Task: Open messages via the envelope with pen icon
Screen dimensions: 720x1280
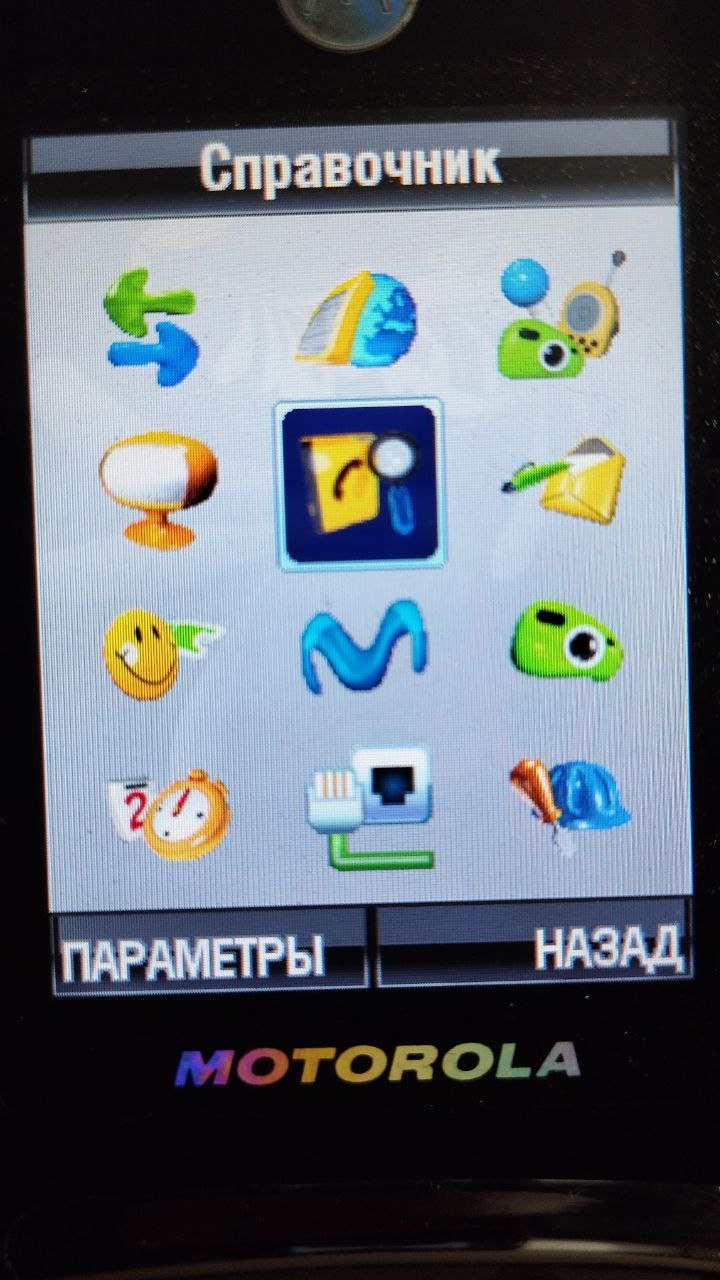Action: click(564, 478)
